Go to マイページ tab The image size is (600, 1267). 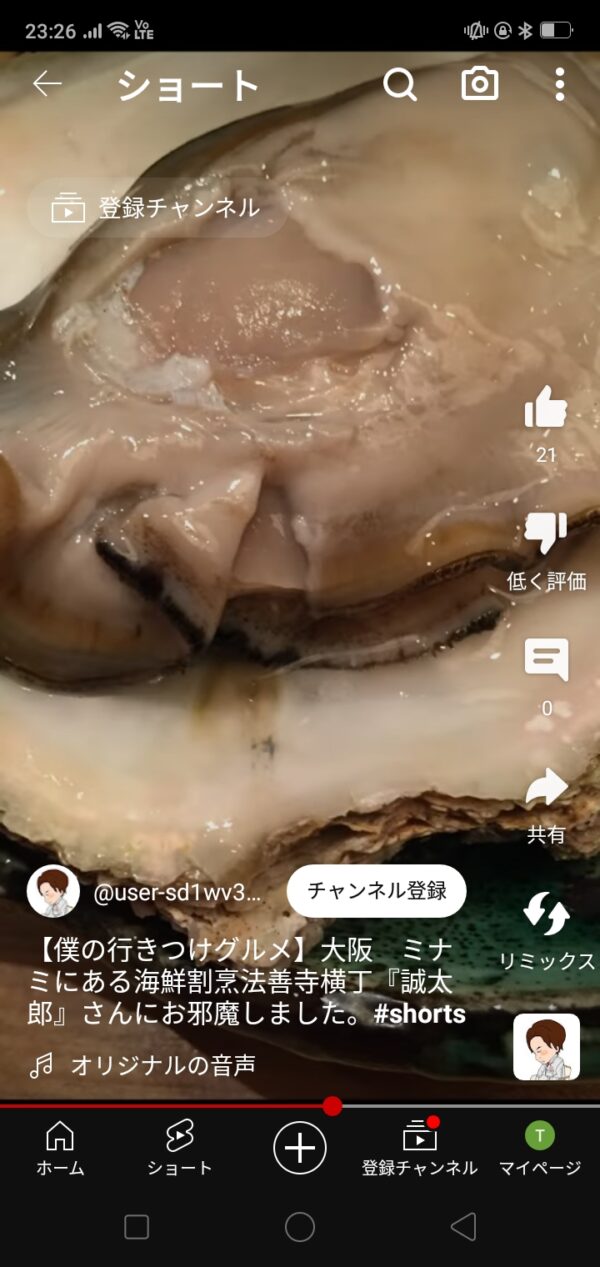click(x=540, y=1147)
